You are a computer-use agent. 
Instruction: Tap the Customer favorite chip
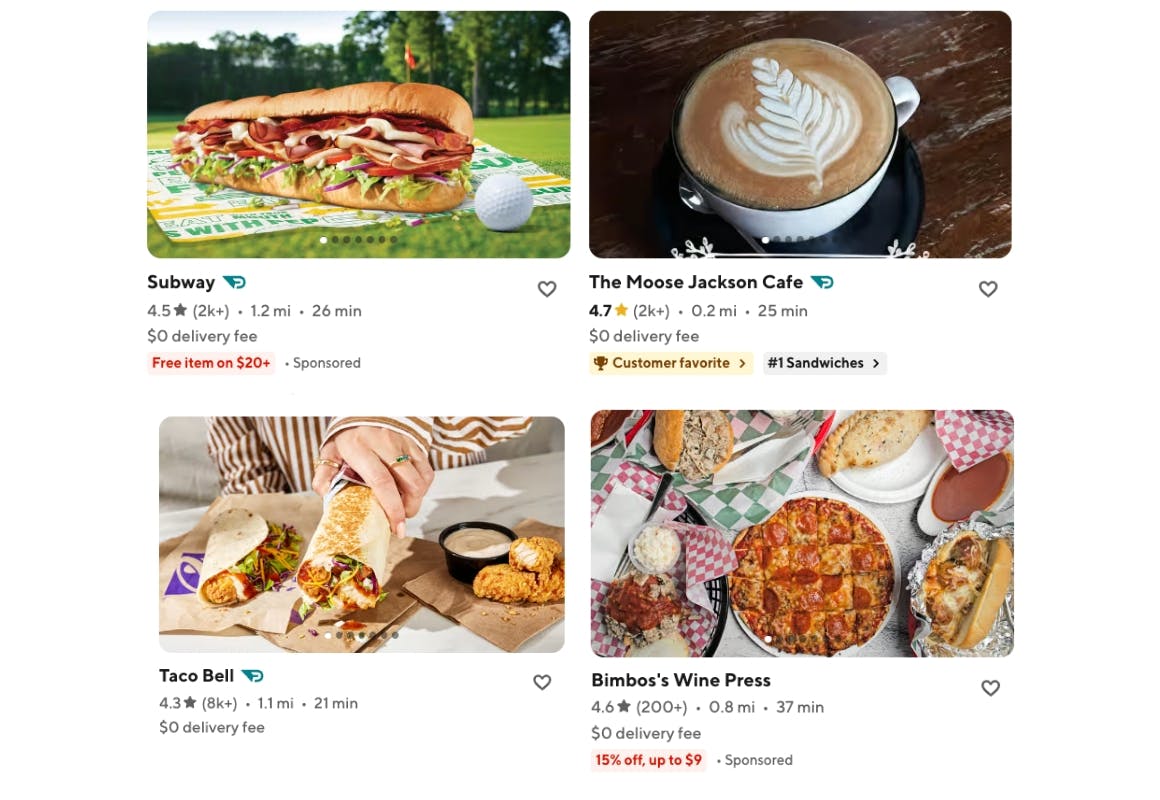(670, 363)
